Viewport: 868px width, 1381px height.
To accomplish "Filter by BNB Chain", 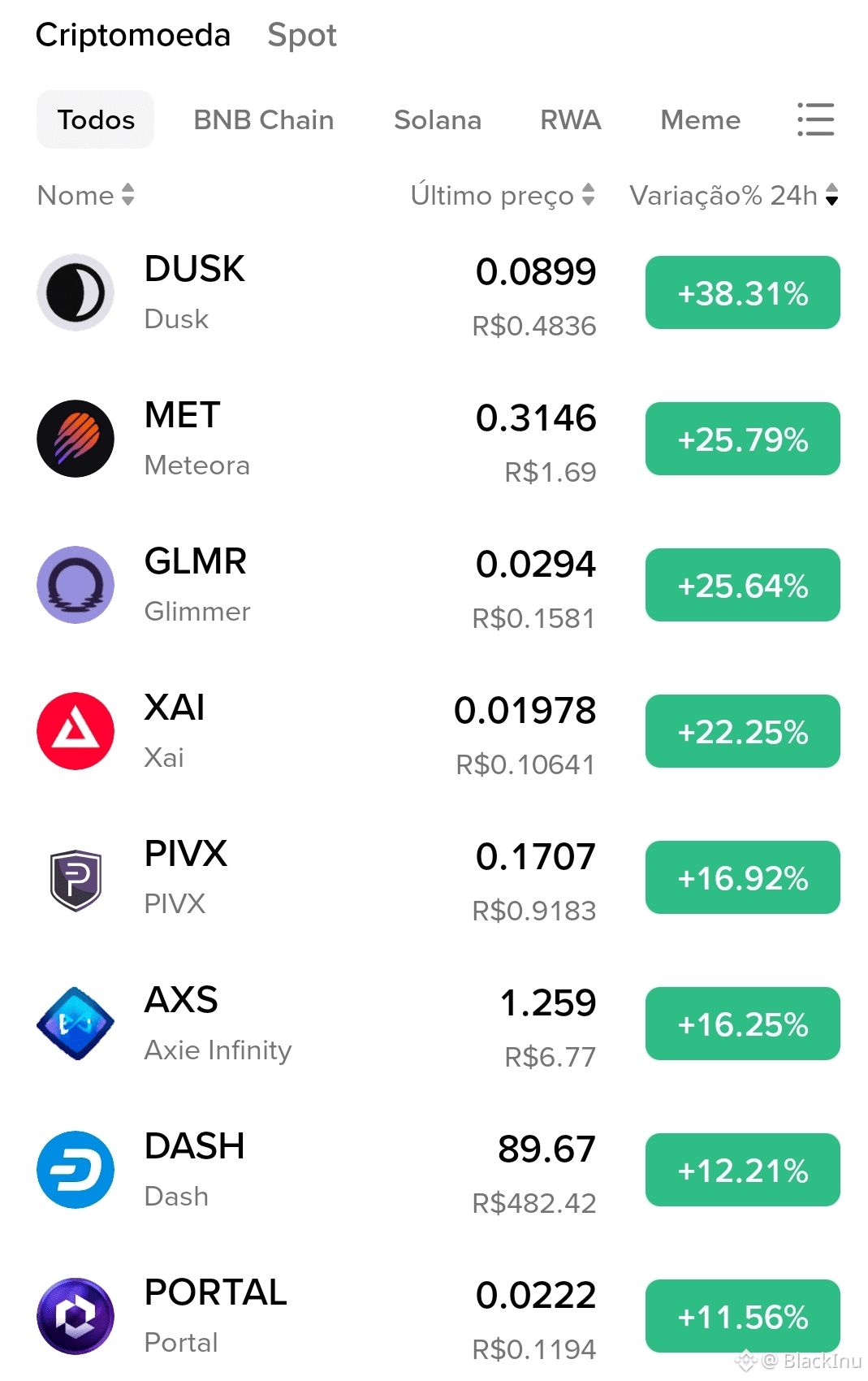I will pyautogui.click(x=263, y=119).
